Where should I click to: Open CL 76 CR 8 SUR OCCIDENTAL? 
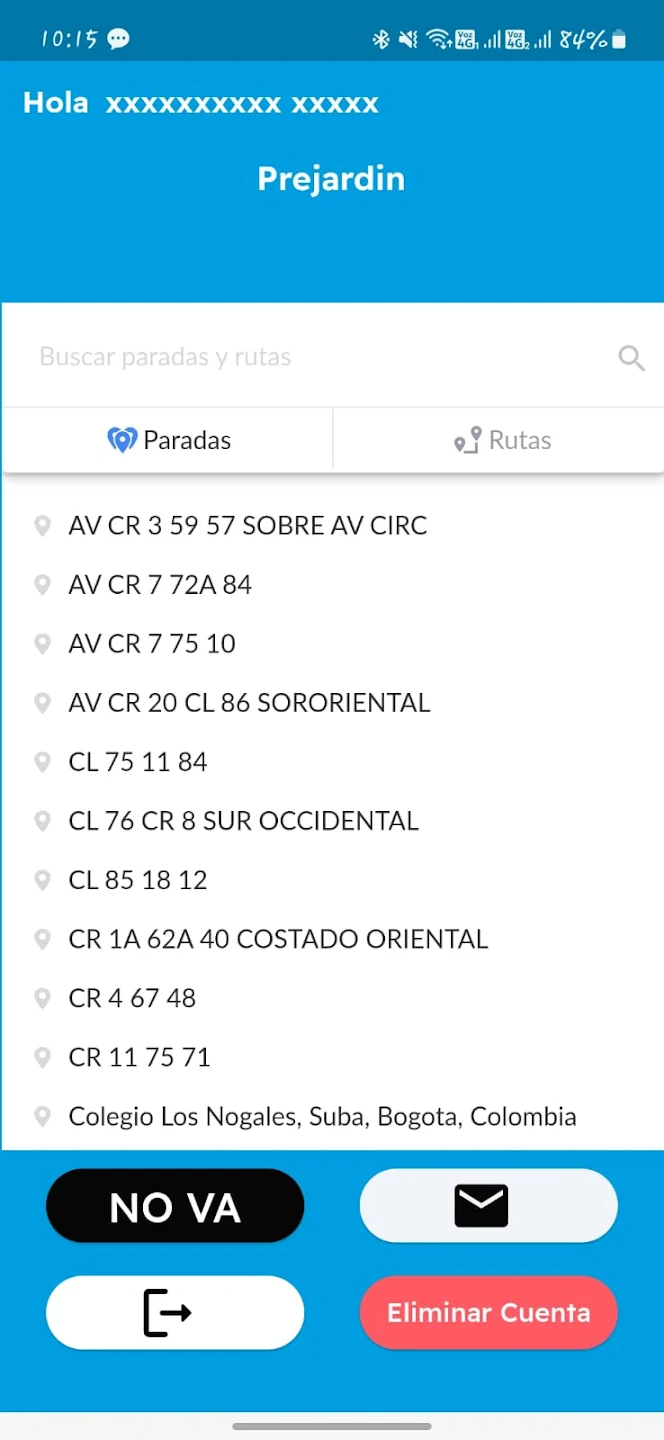(243, 821)
